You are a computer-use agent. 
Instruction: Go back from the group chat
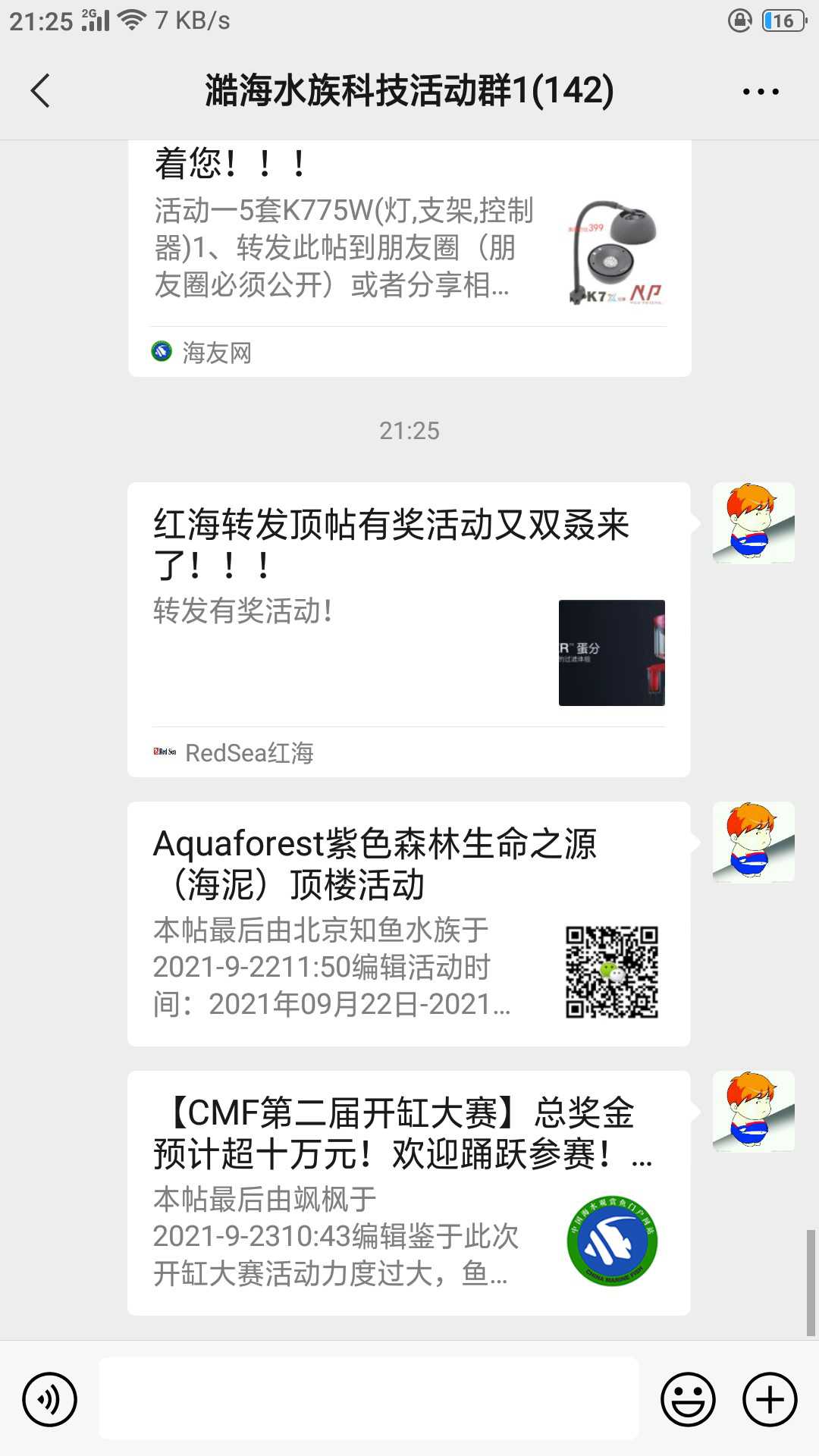click(41, 91)
